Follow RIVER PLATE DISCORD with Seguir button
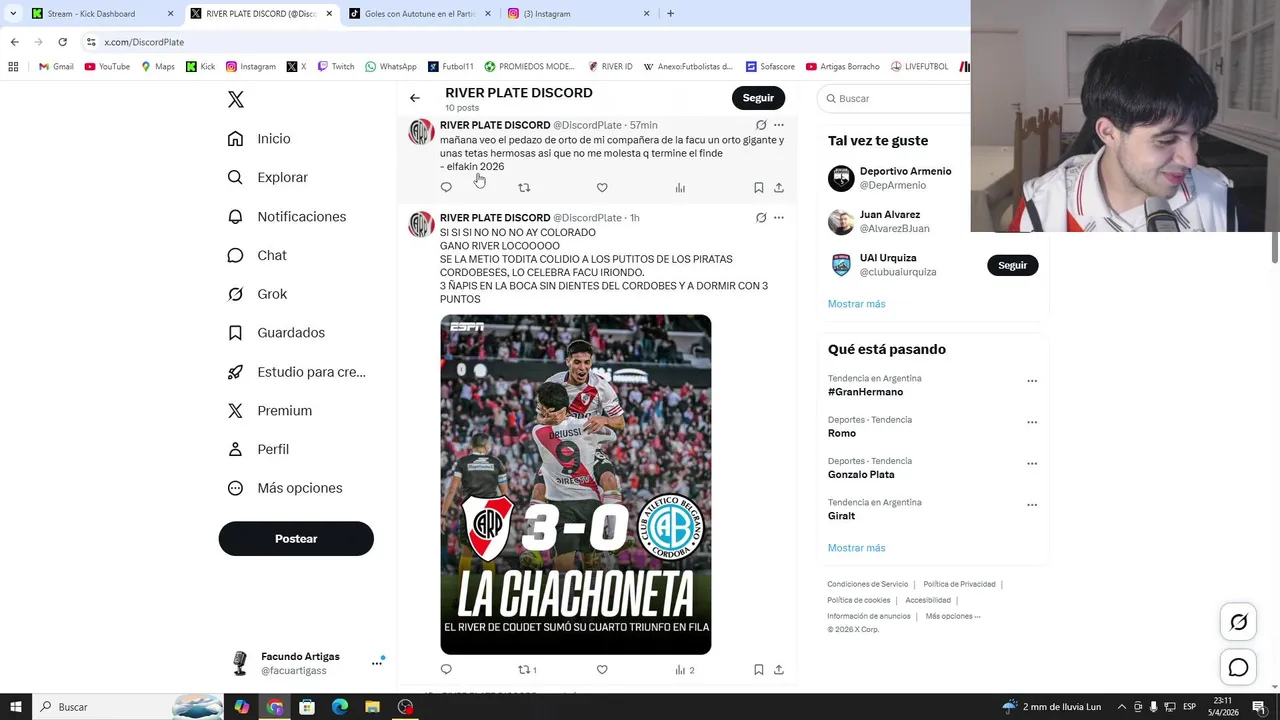This screenshot has width=1280, height=720. click(x=757, y=98)
